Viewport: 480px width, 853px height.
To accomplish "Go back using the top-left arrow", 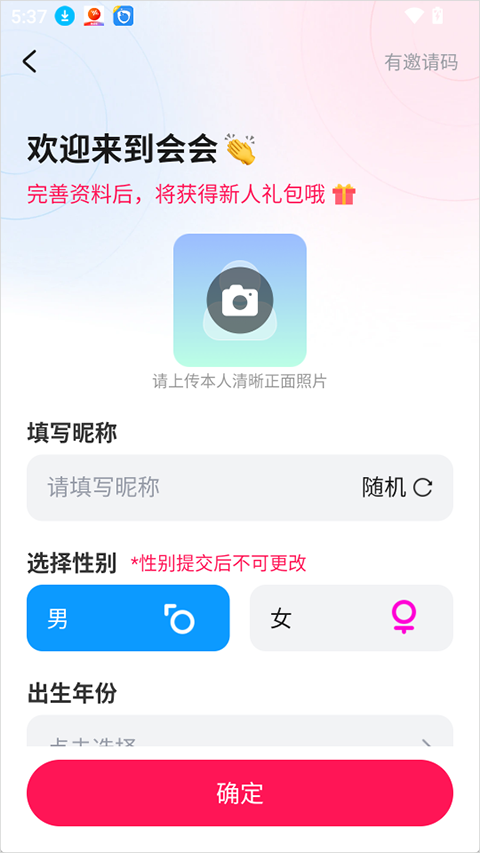I will tap(30, 61).
